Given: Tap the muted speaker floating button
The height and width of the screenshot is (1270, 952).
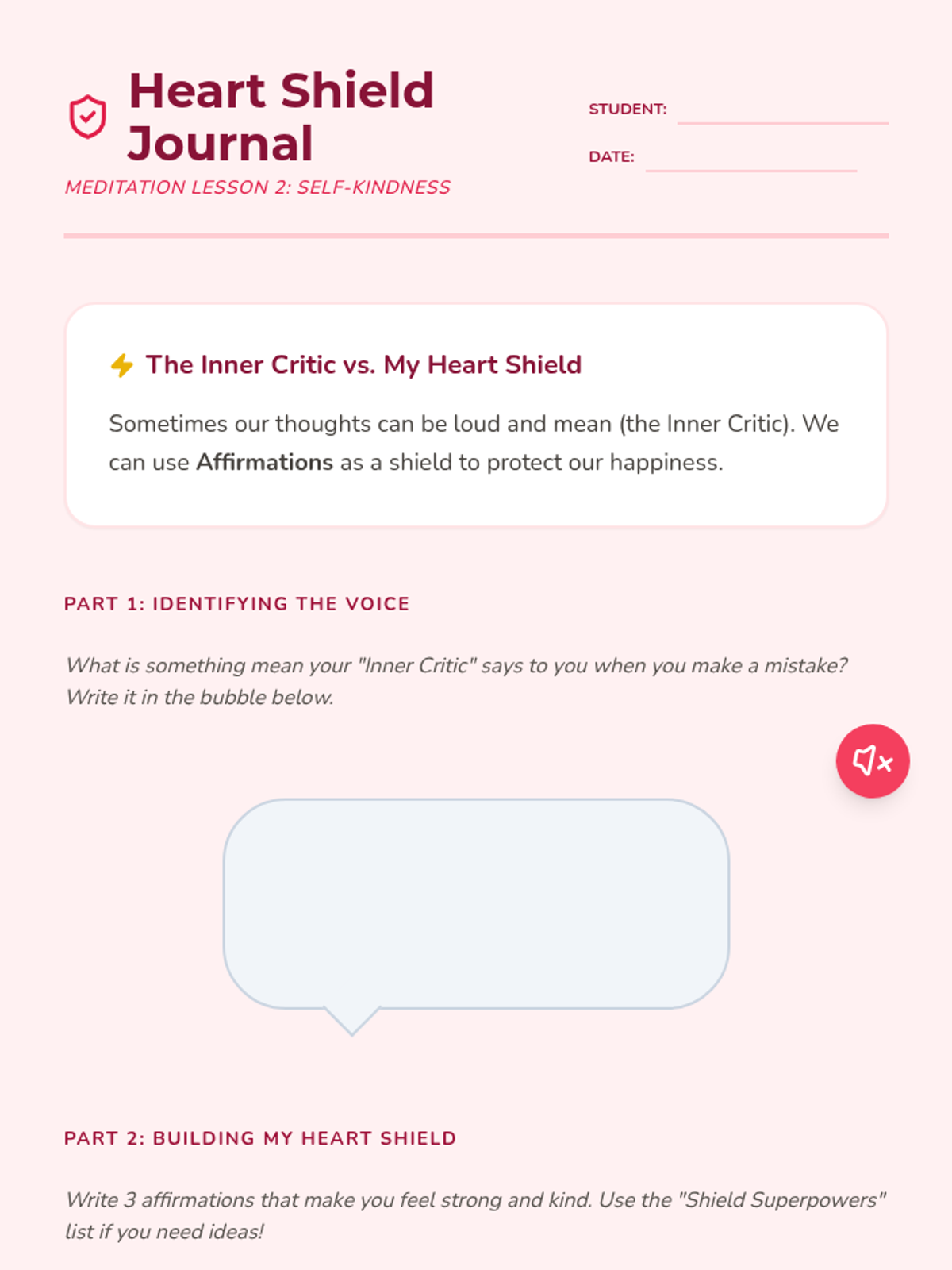Looking at the screenshot, I should (873, 761).
